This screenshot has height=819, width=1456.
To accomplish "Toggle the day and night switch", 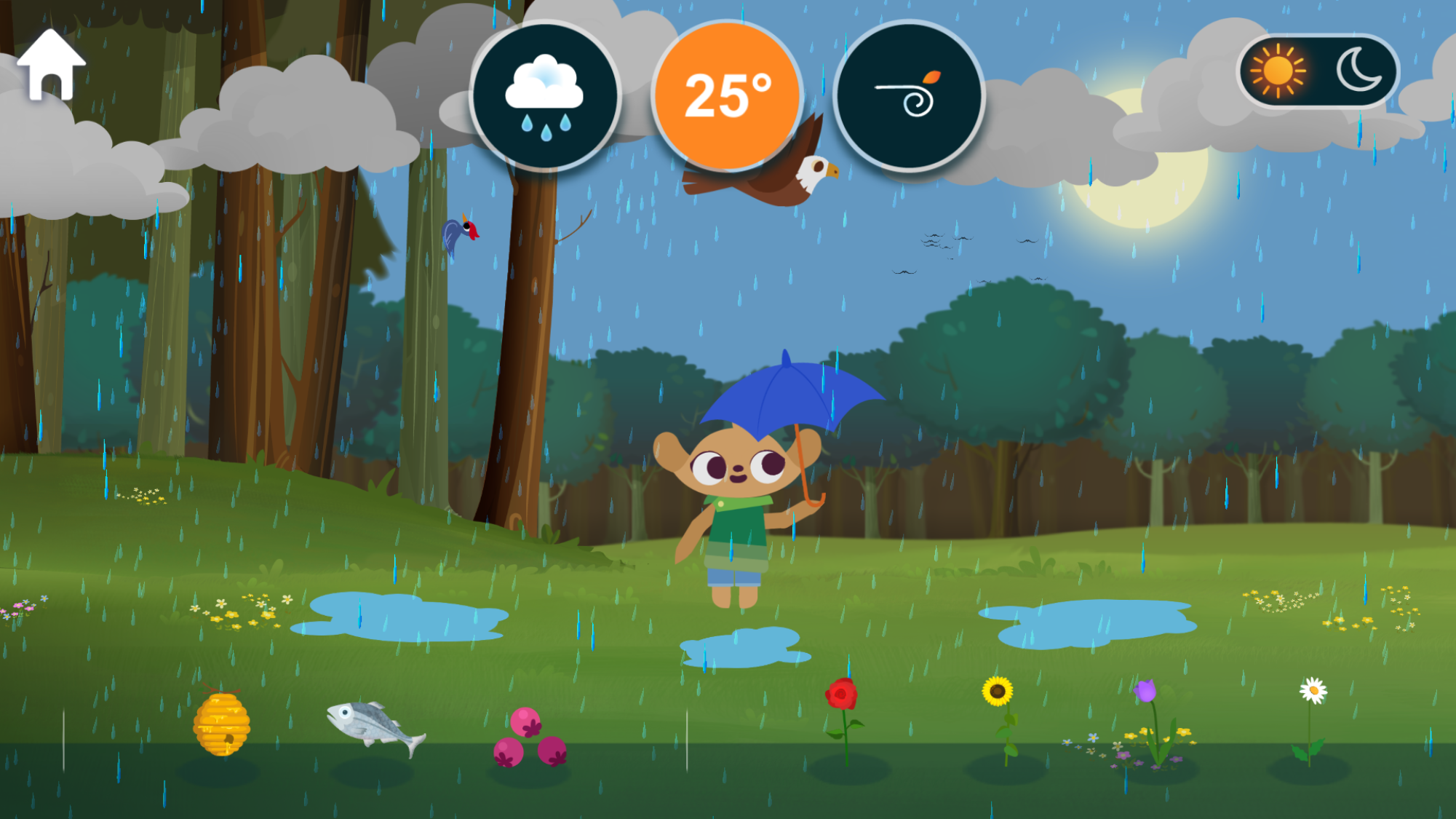I will coord(1318,71).
